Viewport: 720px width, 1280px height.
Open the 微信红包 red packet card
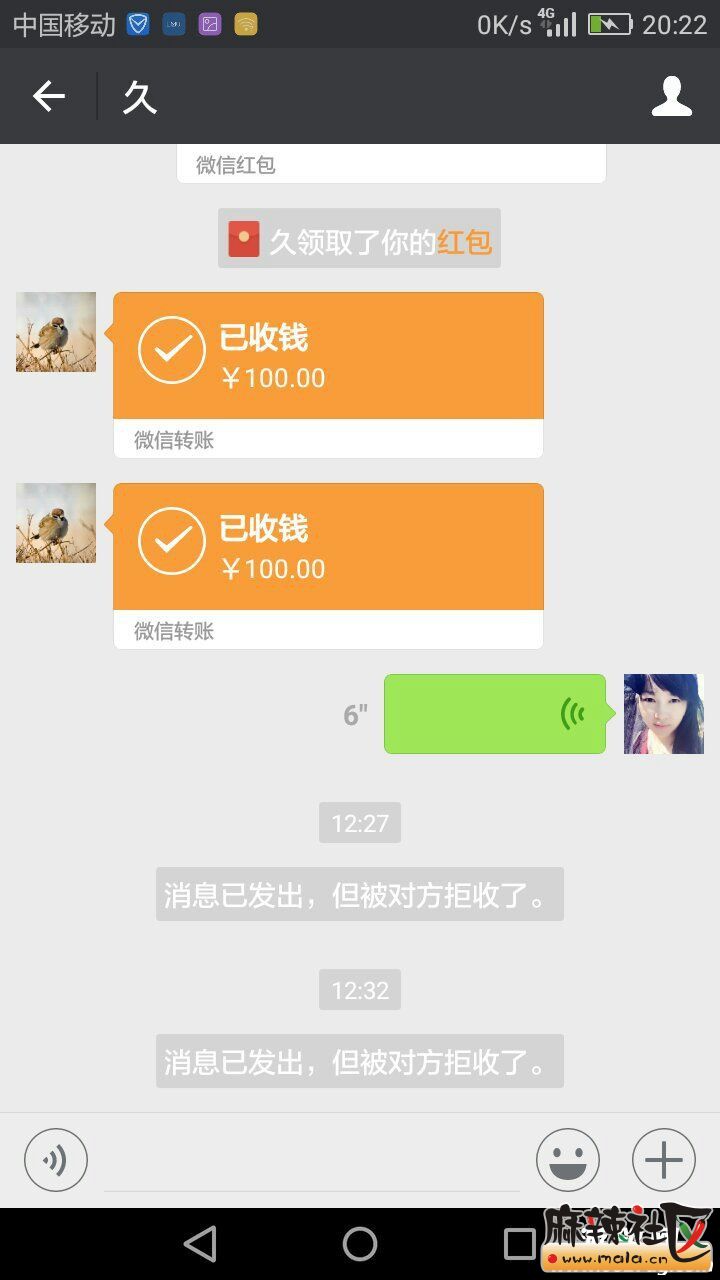(x=391, y=164)
